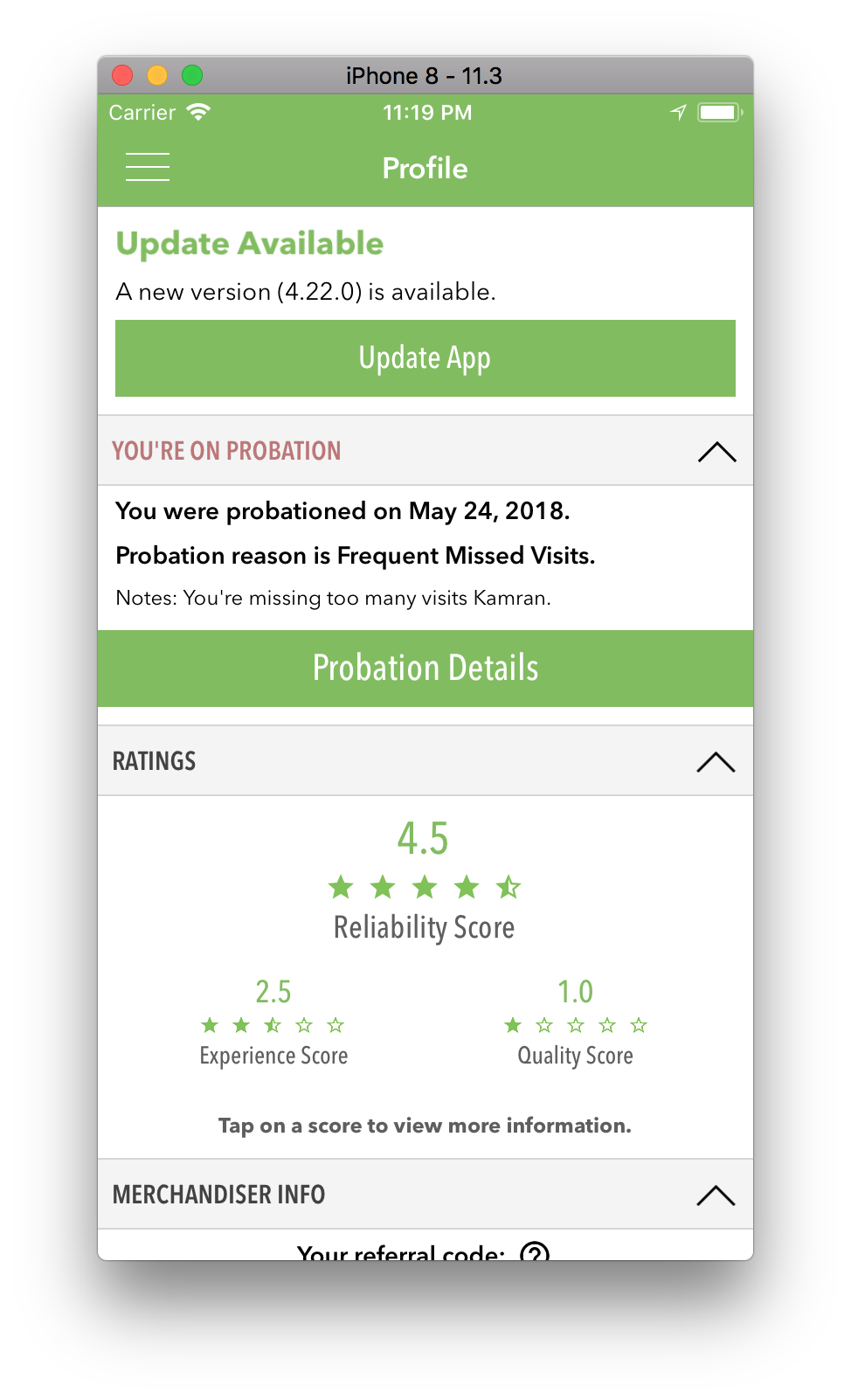Image resolution: width=851 pixels, height=1400 pixels.
Task: Collapse the Ratings section
Action: (x=716, y=761)
